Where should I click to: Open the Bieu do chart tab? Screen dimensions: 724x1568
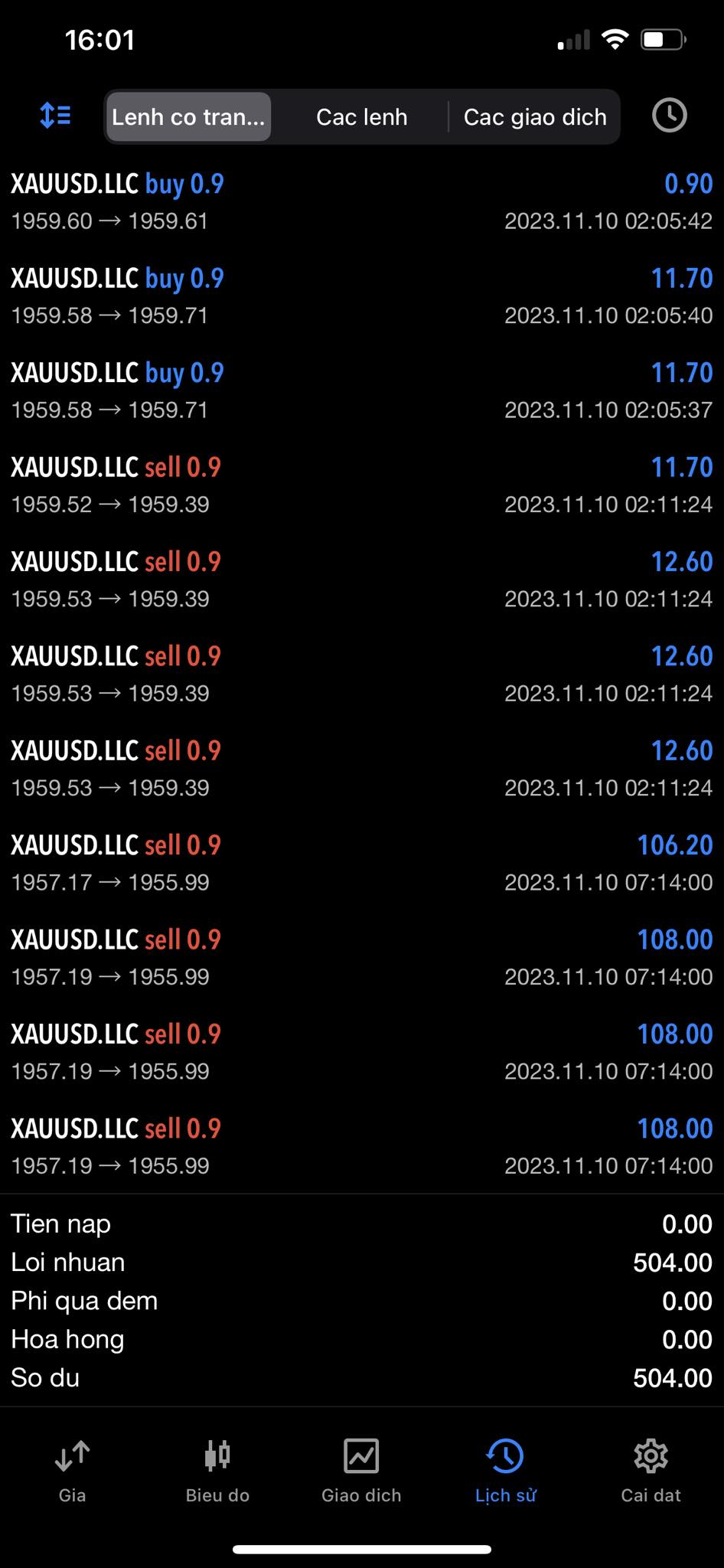tap(217, 1470)
